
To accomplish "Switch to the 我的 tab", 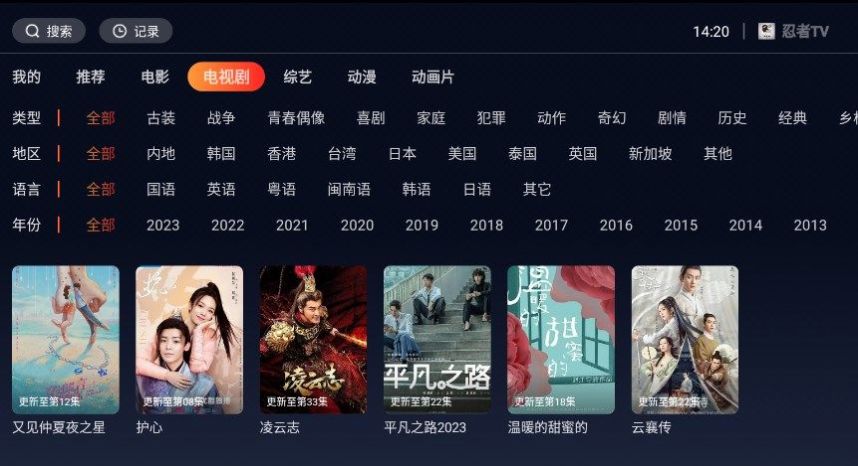I will 27,77.
